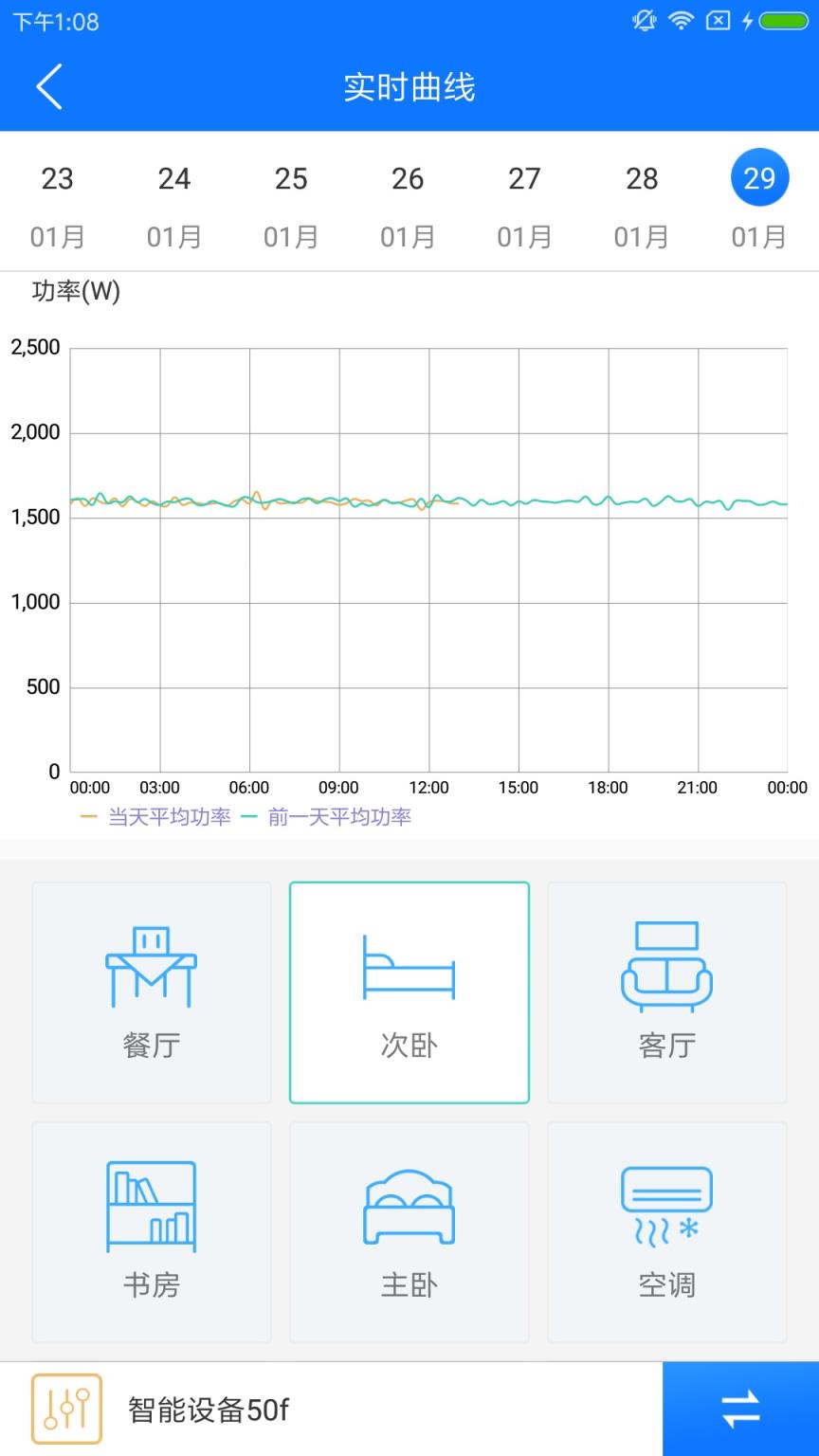This screenshot has width=819, height=1456.
Task: Select date 23 from the date row
Action: pos(58,199)
